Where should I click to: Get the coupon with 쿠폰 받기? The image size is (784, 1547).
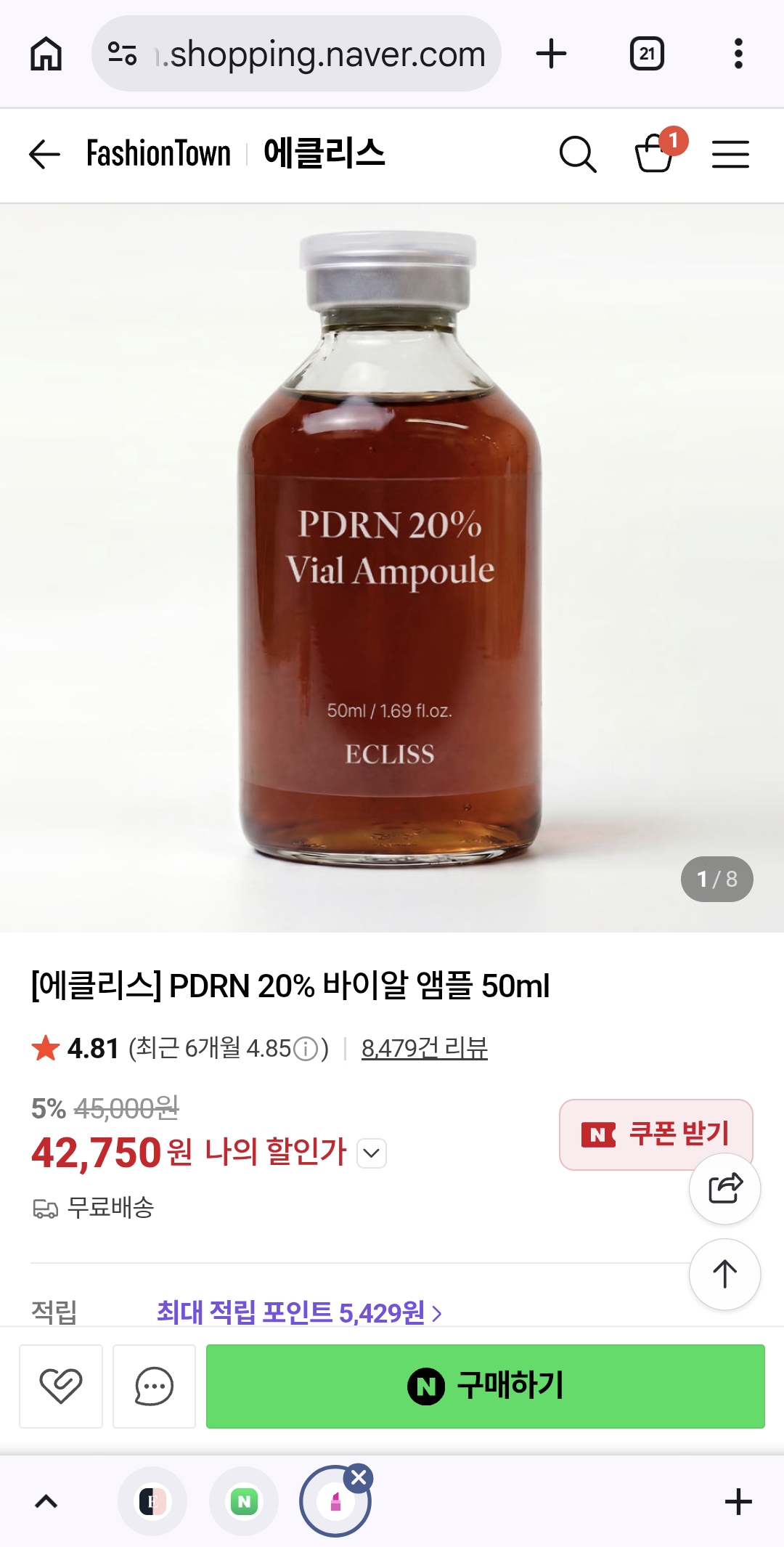pos(655,1133)
